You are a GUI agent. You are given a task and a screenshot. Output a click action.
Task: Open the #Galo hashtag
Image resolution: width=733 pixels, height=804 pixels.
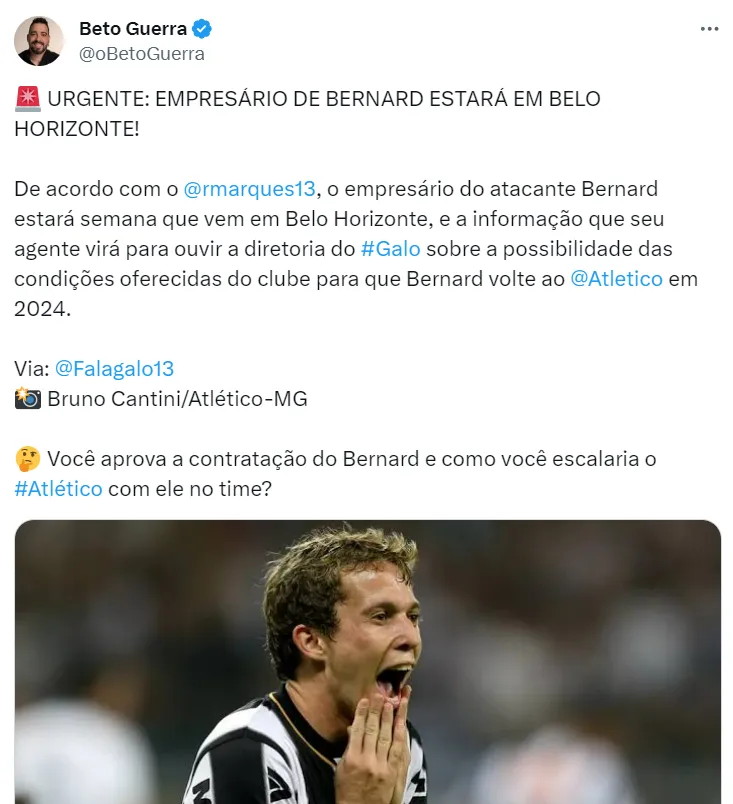390,248
